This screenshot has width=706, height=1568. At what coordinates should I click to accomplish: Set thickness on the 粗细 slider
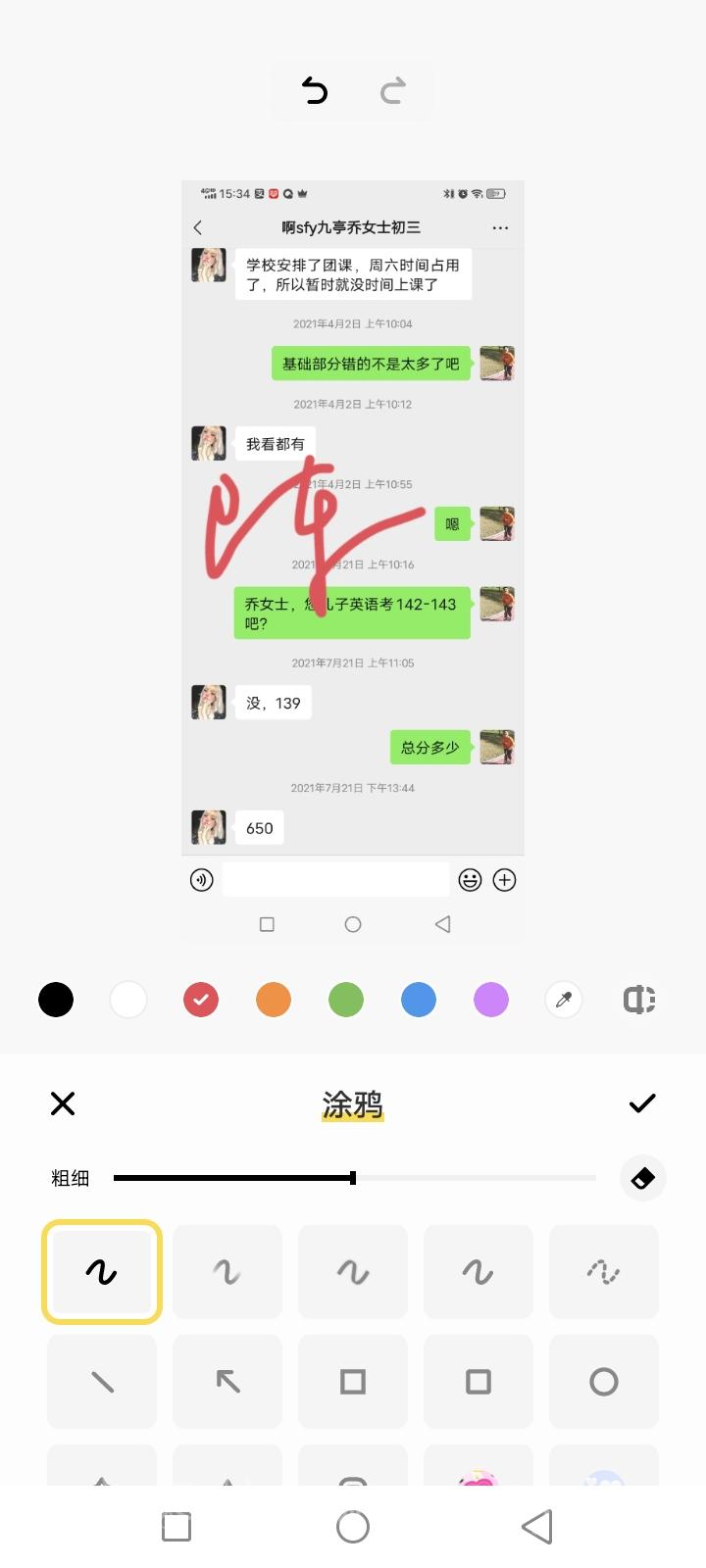[353, 1178]
